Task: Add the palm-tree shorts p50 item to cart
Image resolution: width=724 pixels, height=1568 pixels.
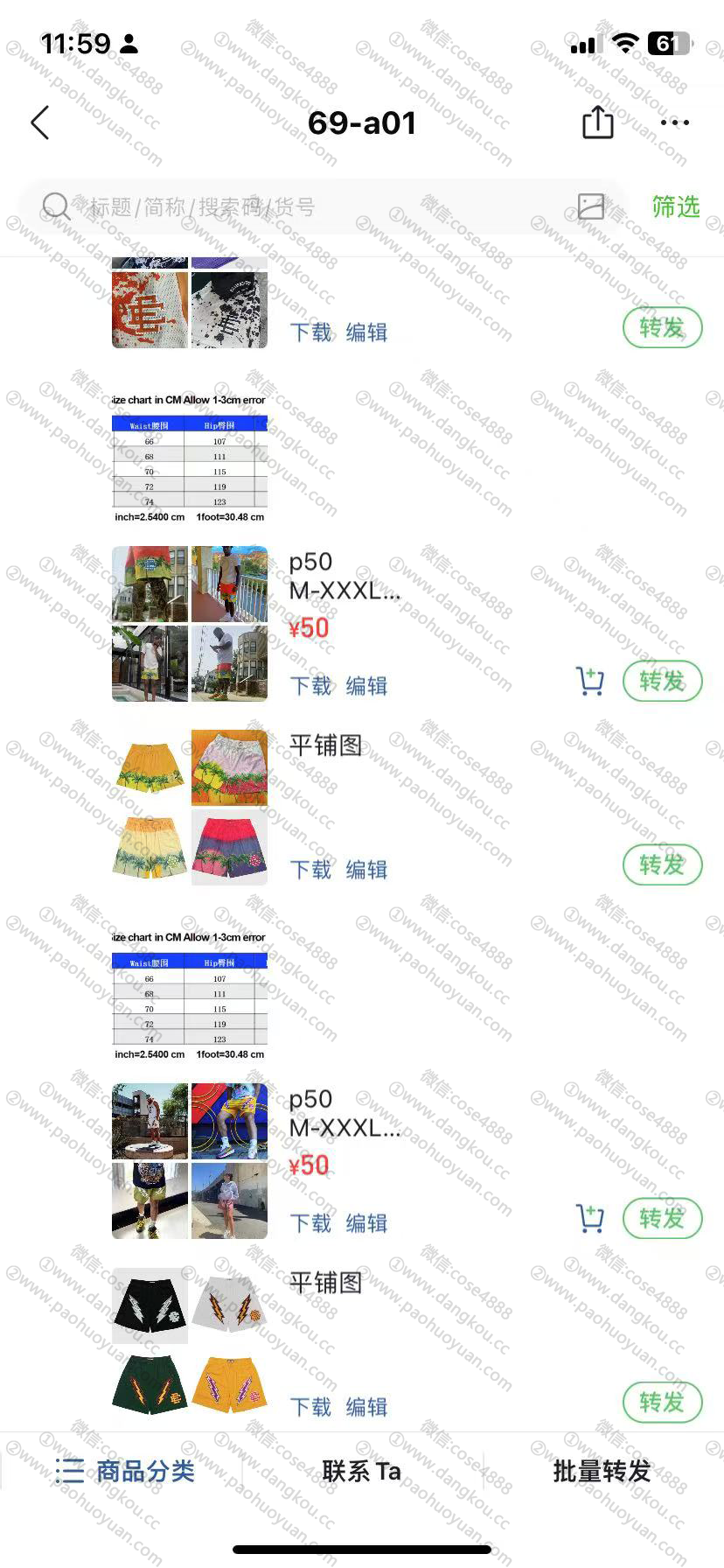Action: point(590,681)
